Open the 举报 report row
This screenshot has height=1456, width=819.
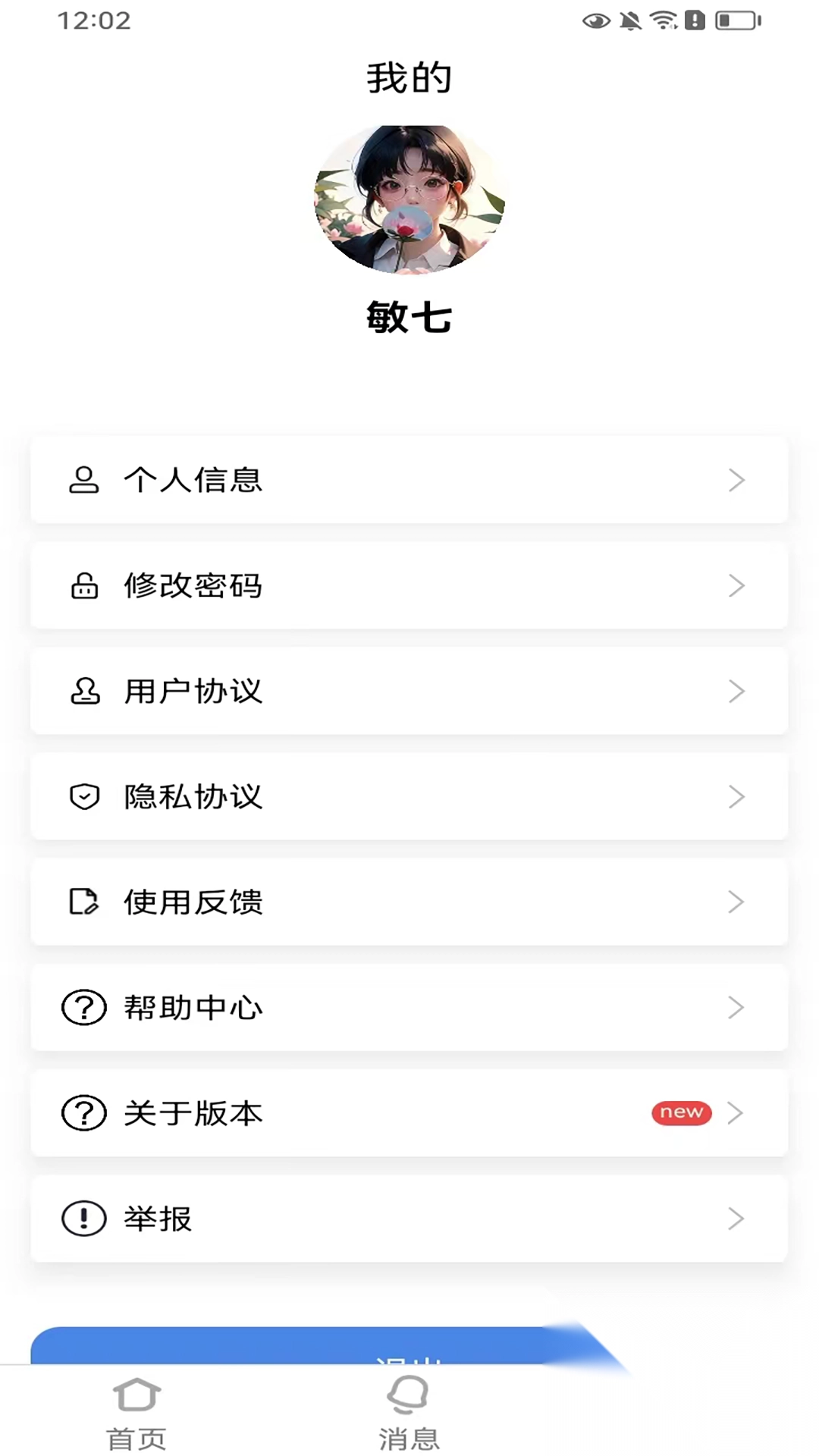pos(409,1218)
